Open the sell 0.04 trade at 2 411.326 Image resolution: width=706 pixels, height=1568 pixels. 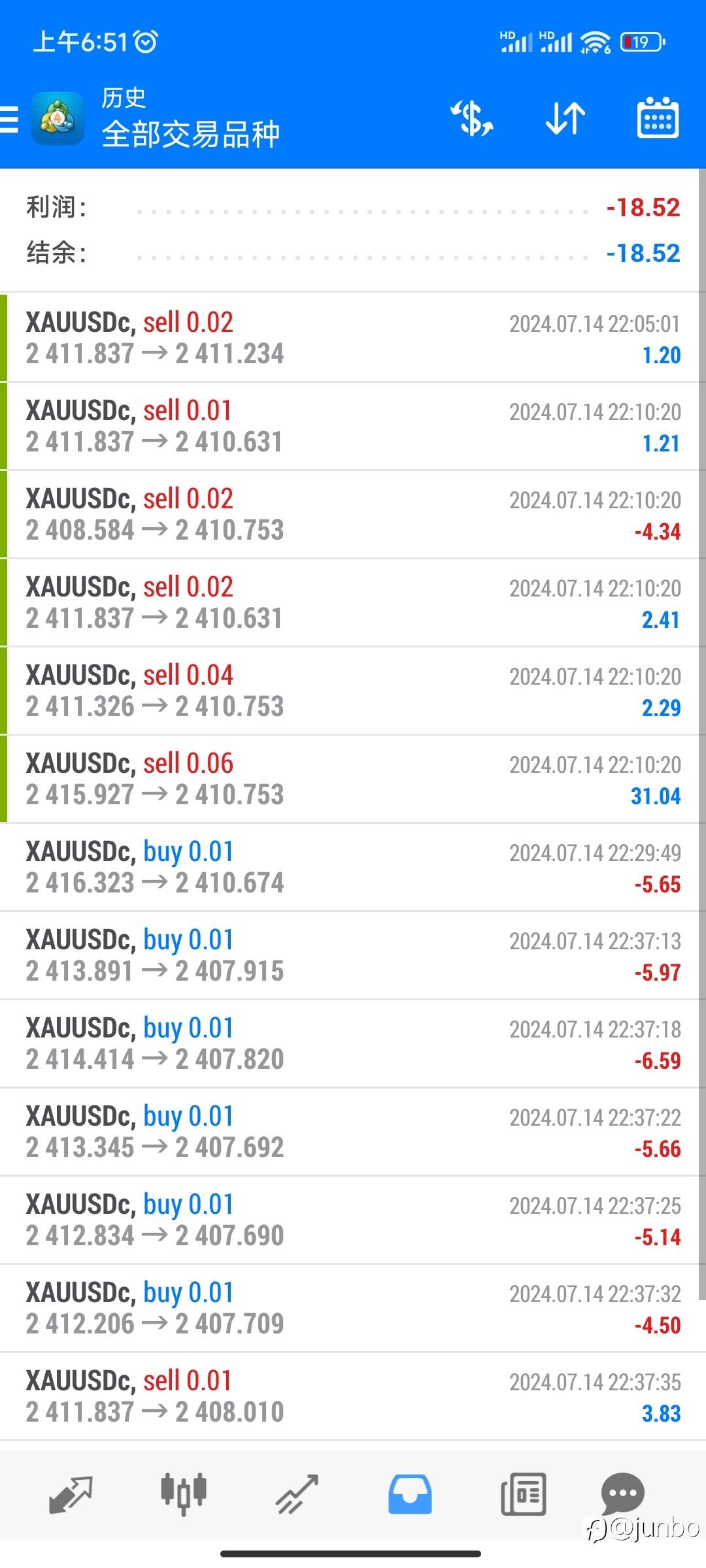pyautogui.click(x=353, y=691)
